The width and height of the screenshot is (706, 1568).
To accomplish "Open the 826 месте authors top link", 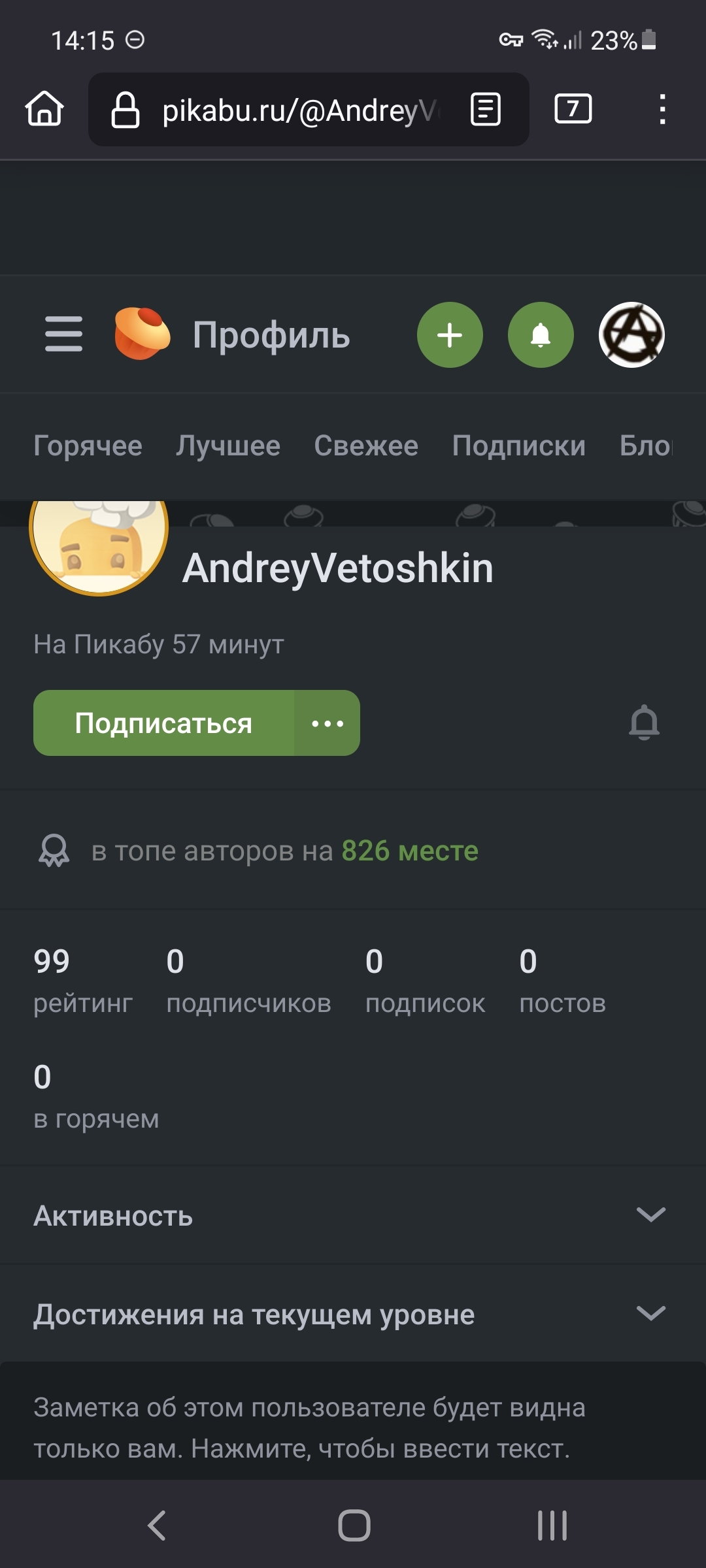I will point(410,851).
